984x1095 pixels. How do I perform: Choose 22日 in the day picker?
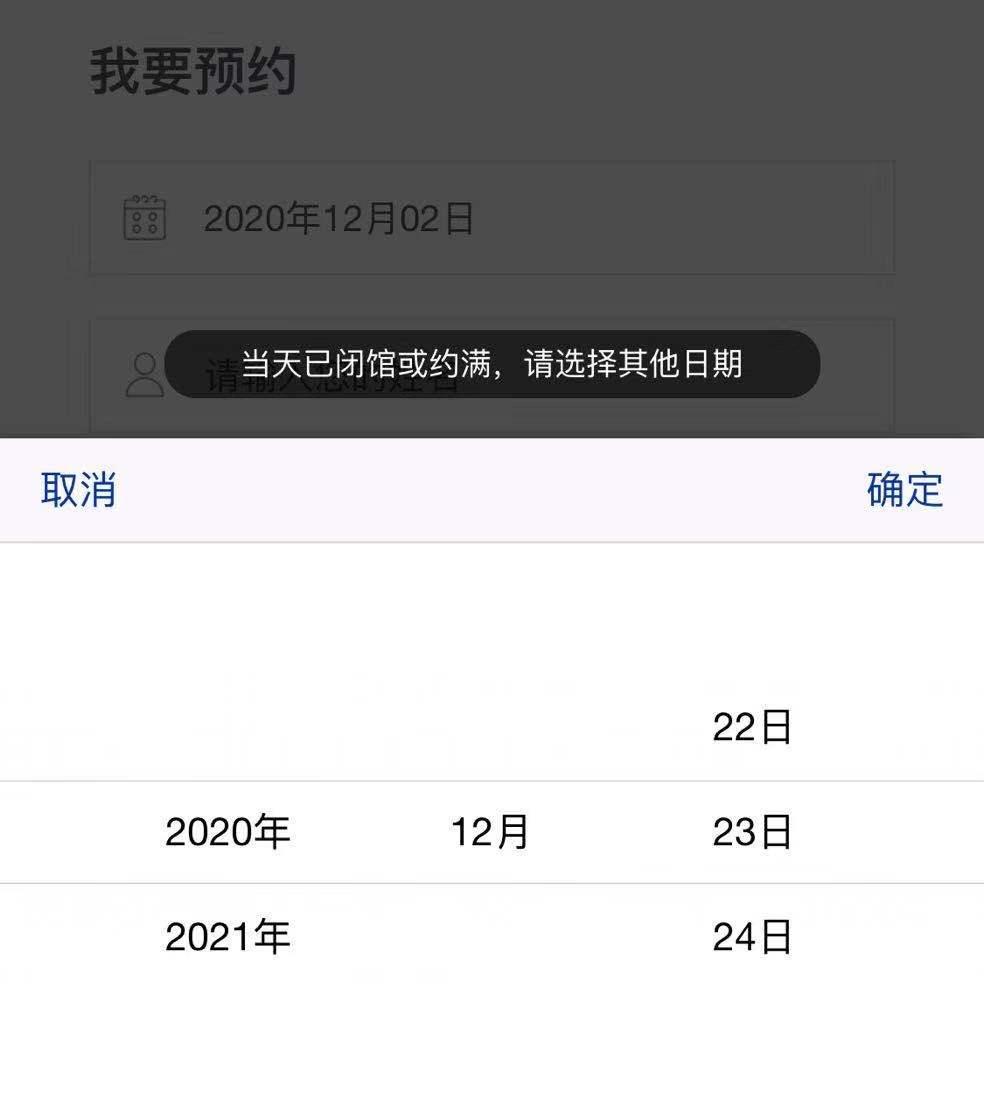tap(752, 727)
